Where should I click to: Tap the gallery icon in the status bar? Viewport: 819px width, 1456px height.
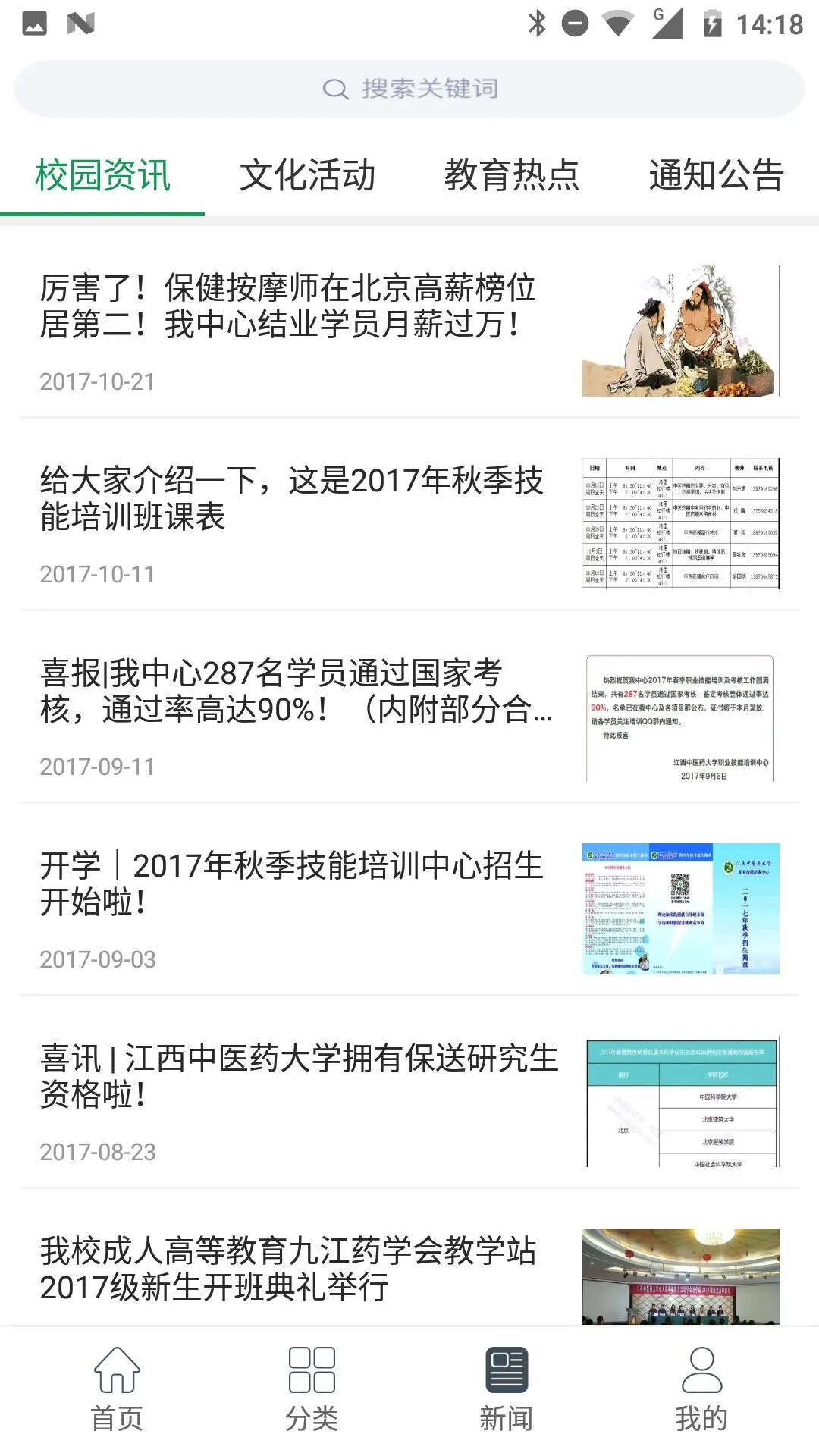coord(33,23)
